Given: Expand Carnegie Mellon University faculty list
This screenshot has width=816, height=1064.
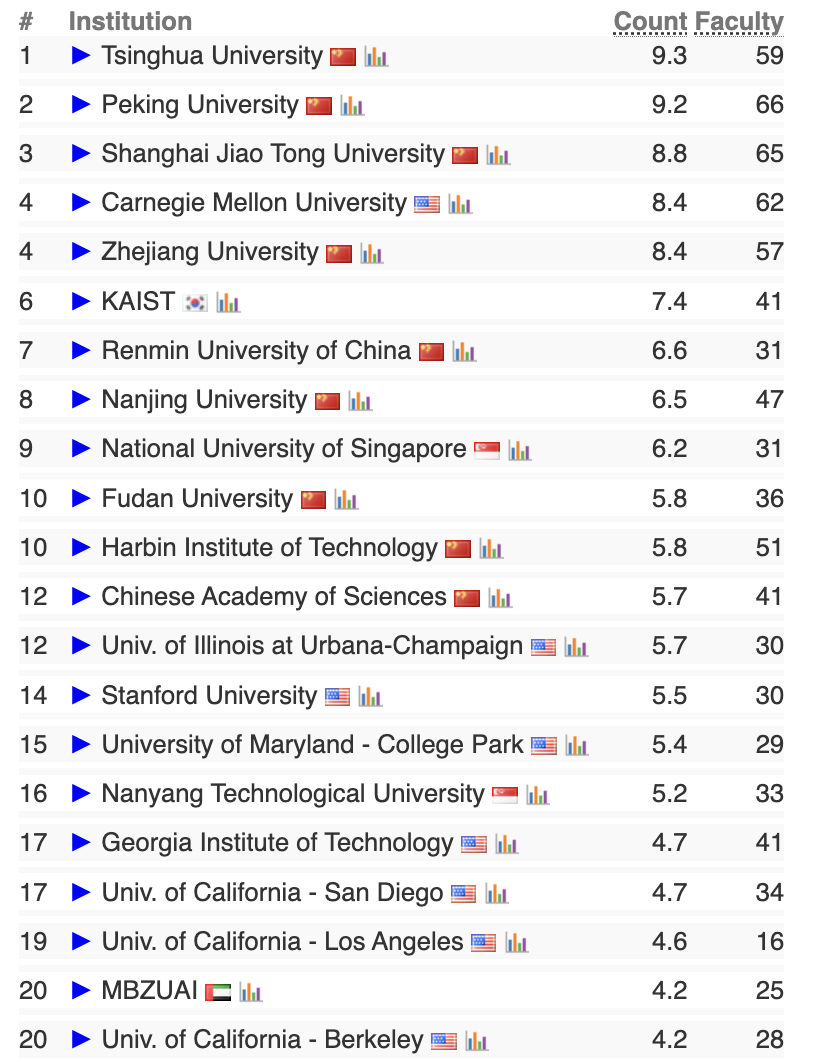Looking at the screenshot, I should pos(81,203).
